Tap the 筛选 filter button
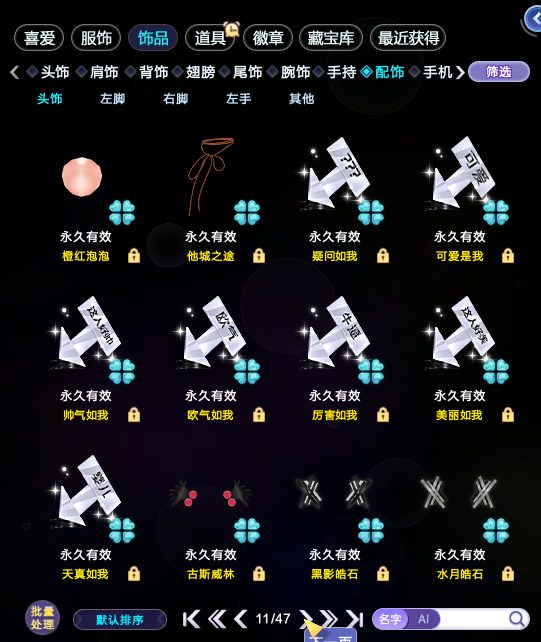Viewport: 541px width, 642px height. [499, 72]
